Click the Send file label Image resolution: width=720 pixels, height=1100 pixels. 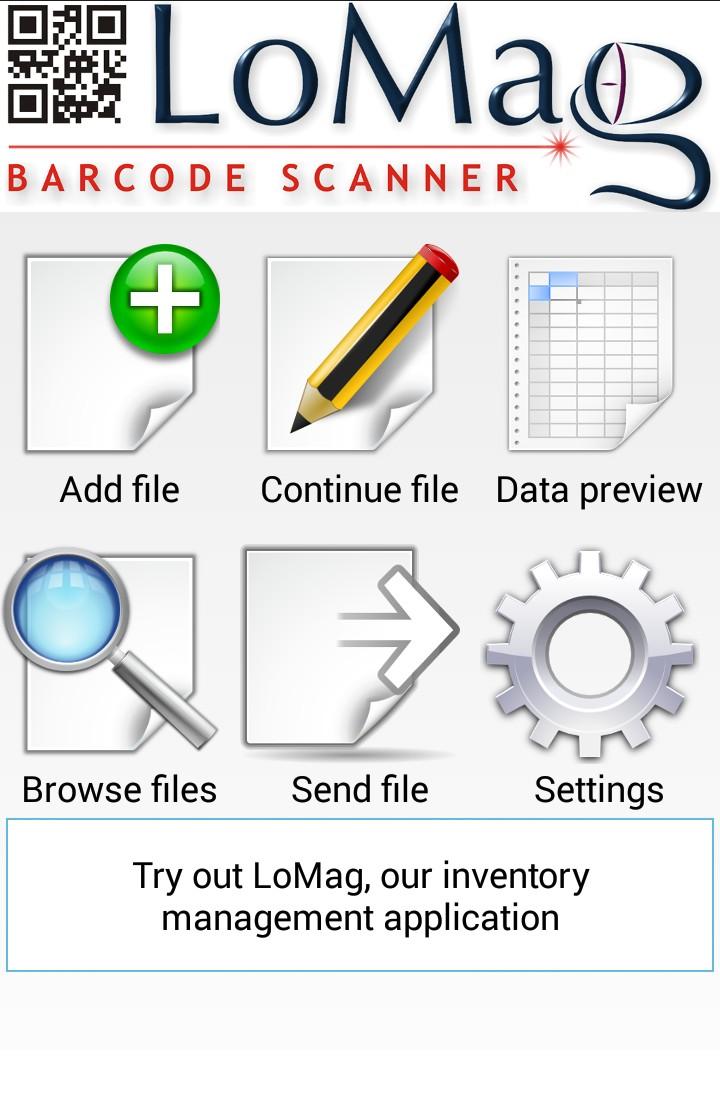358,789
